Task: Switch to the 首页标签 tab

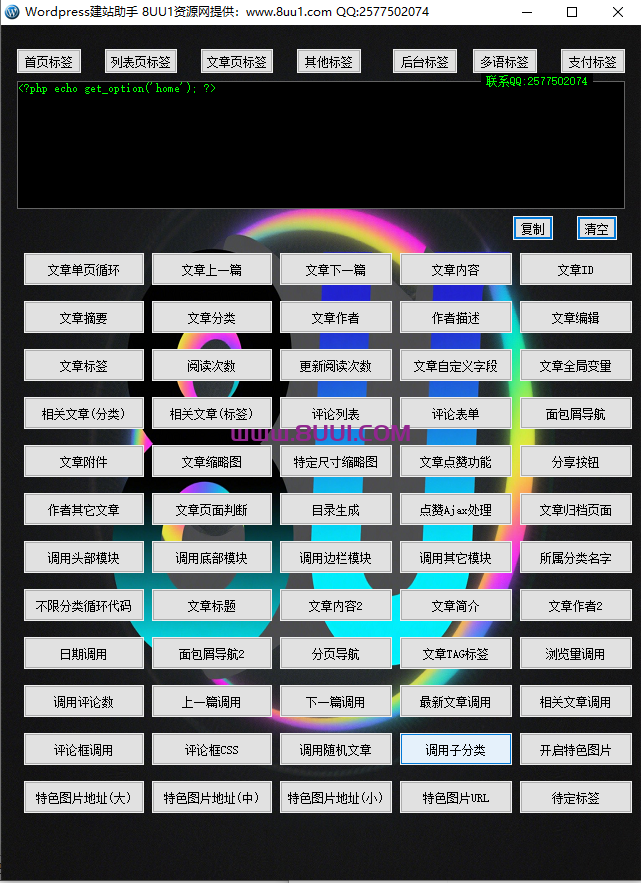Action: (48, 61)
